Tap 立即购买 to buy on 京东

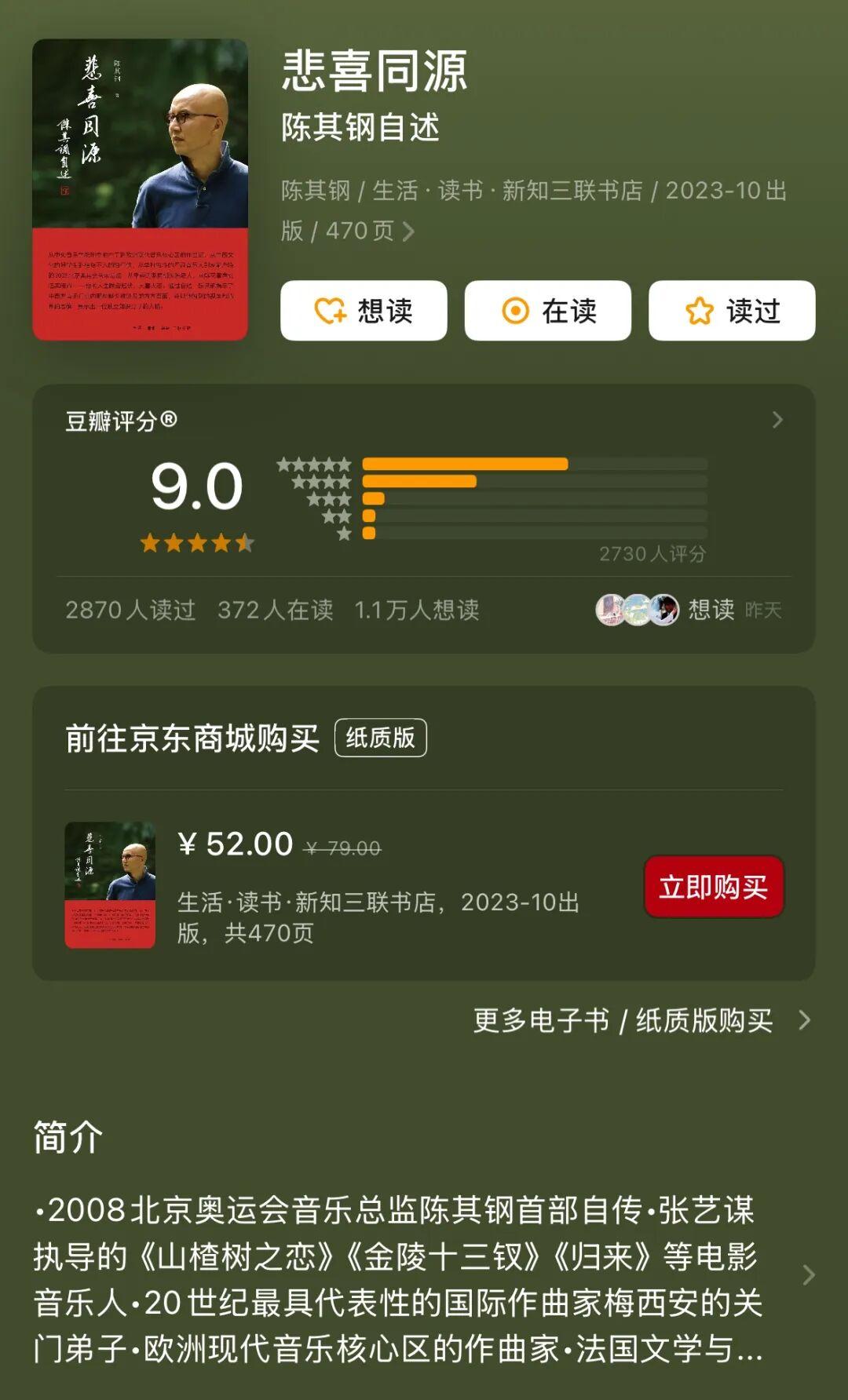(713, 887)
